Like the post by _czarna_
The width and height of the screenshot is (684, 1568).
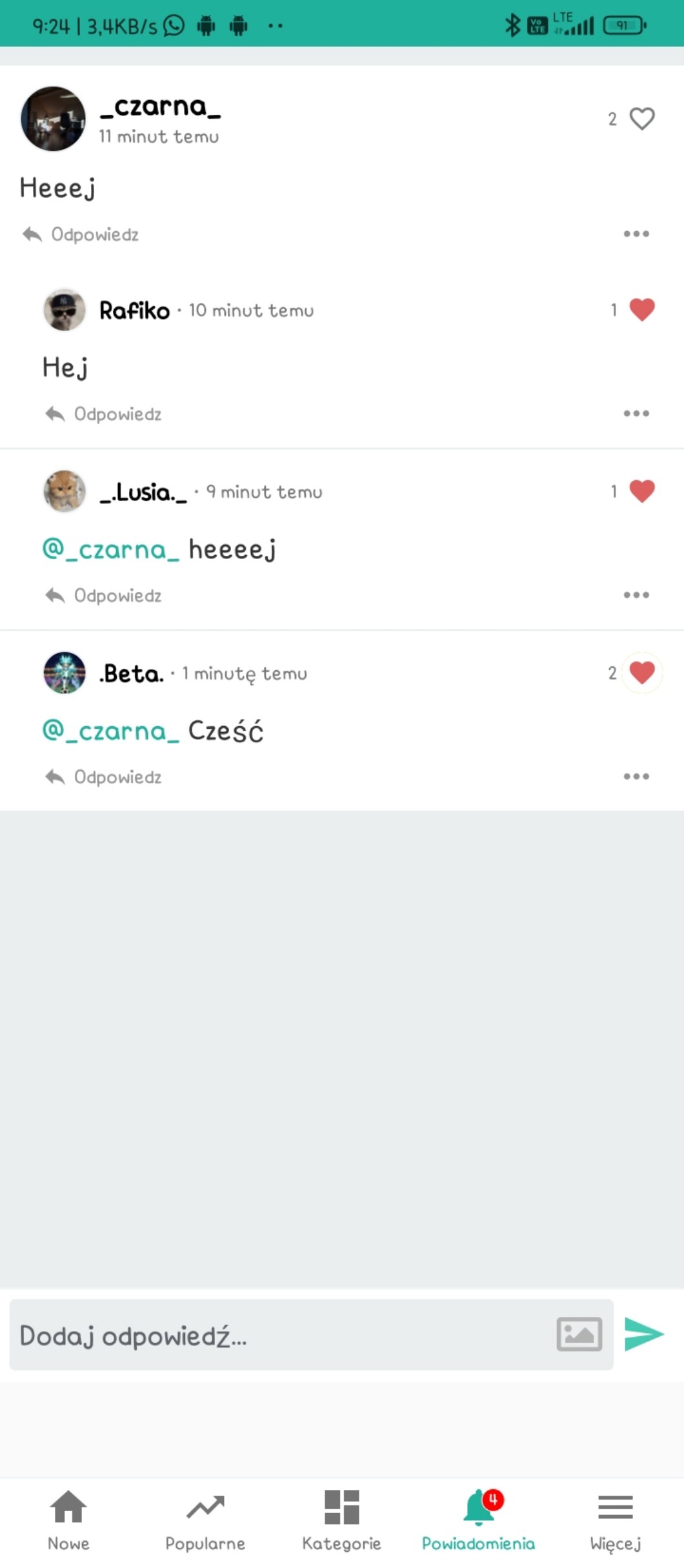pos(641,119)
